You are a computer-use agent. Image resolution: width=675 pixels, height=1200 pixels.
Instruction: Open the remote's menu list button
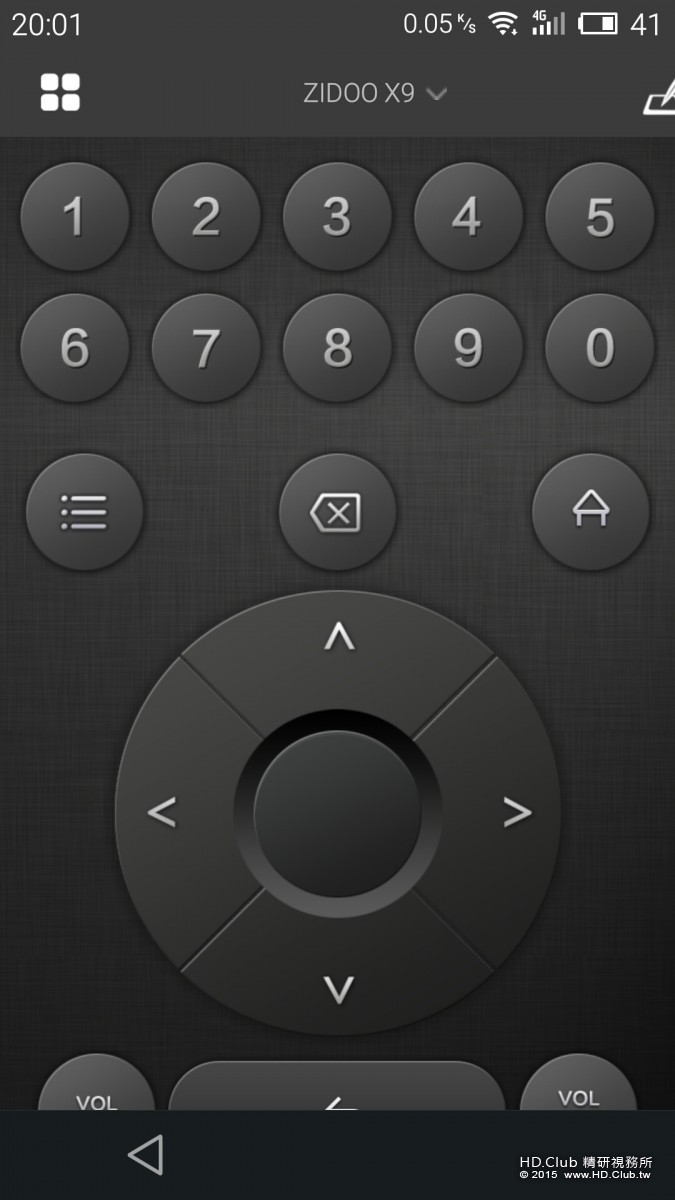point(85,512)
